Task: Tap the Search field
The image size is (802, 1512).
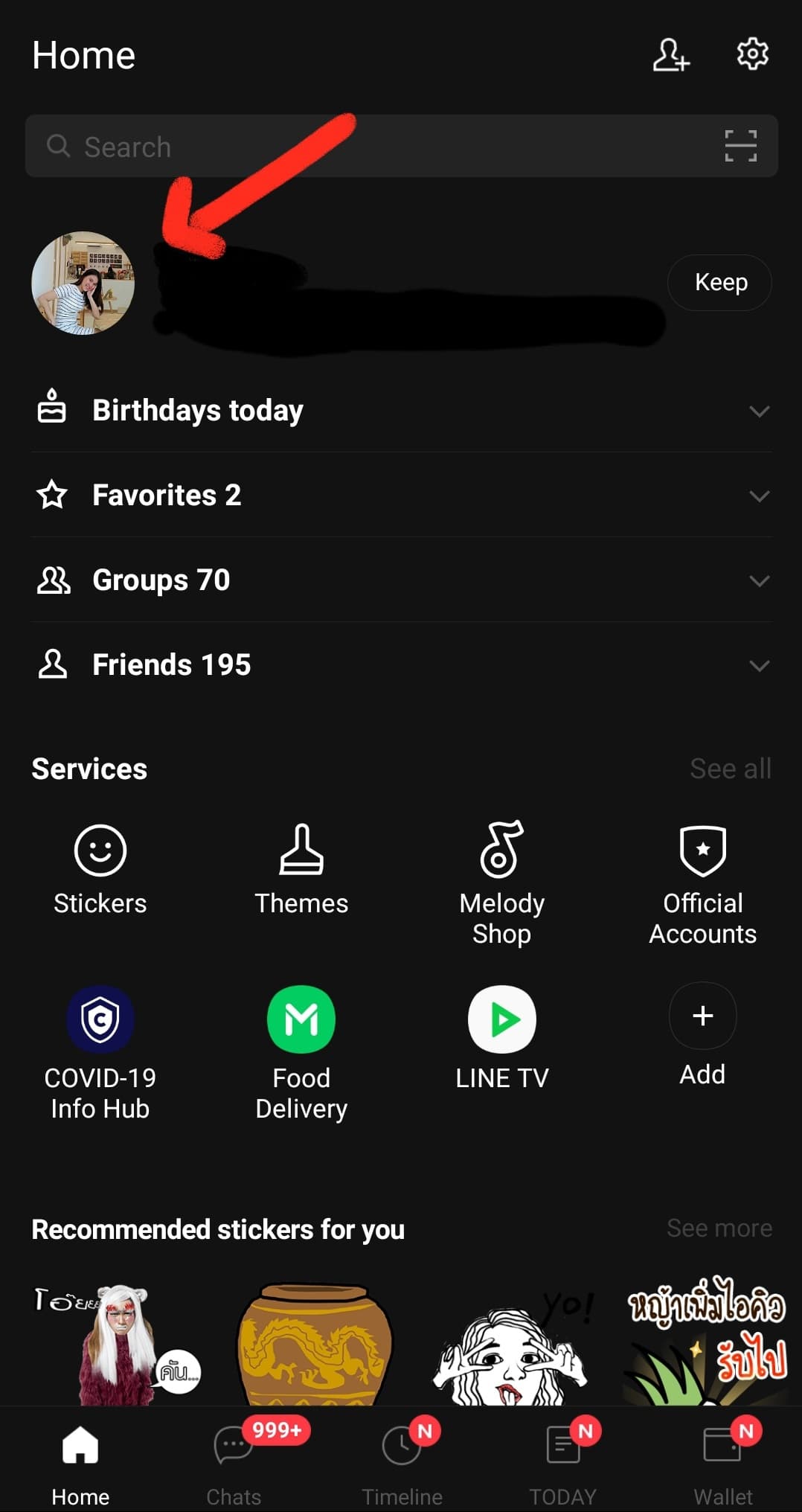Action: (x=372, y=147)
